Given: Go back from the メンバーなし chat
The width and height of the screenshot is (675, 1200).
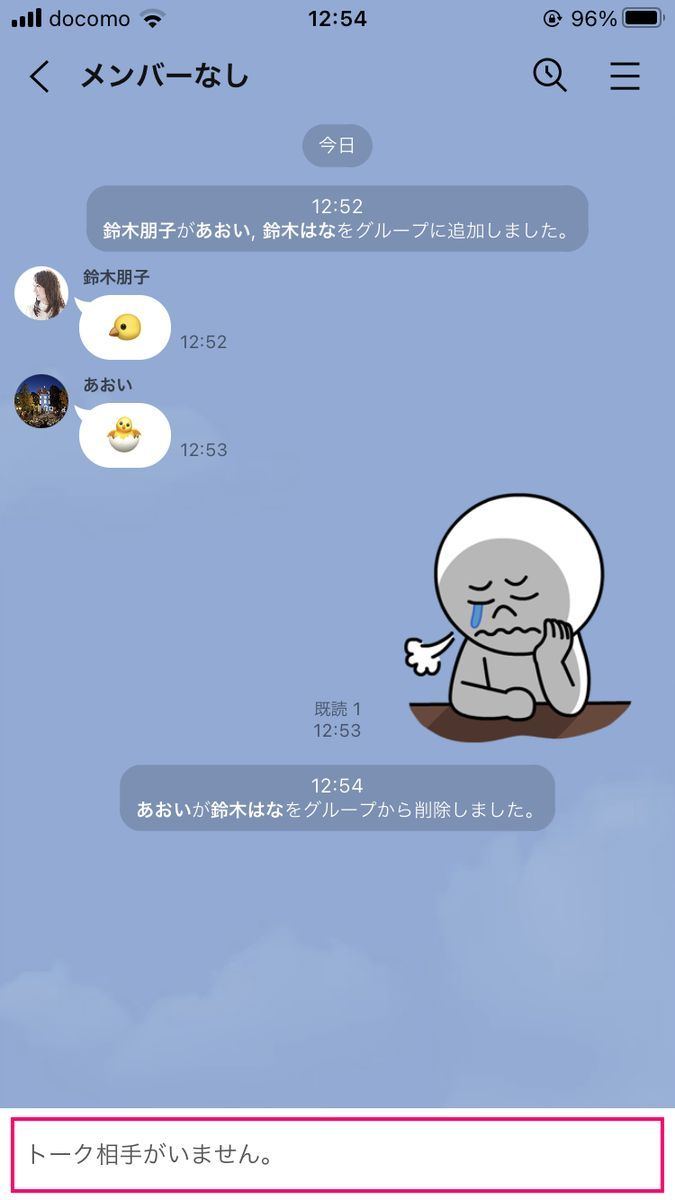Looking at the screenshot, I should pyautogui.click(x=40, y=77).
